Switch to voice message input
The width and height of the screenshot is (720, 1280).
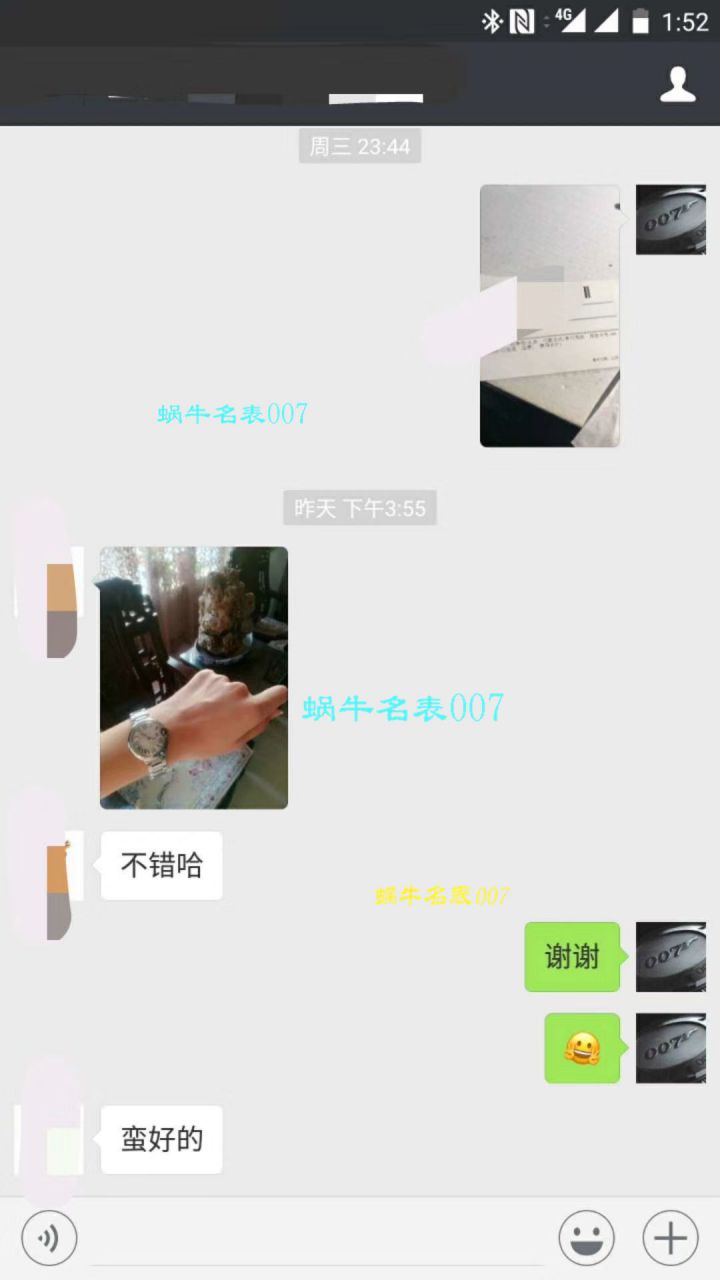[48, 1239]
